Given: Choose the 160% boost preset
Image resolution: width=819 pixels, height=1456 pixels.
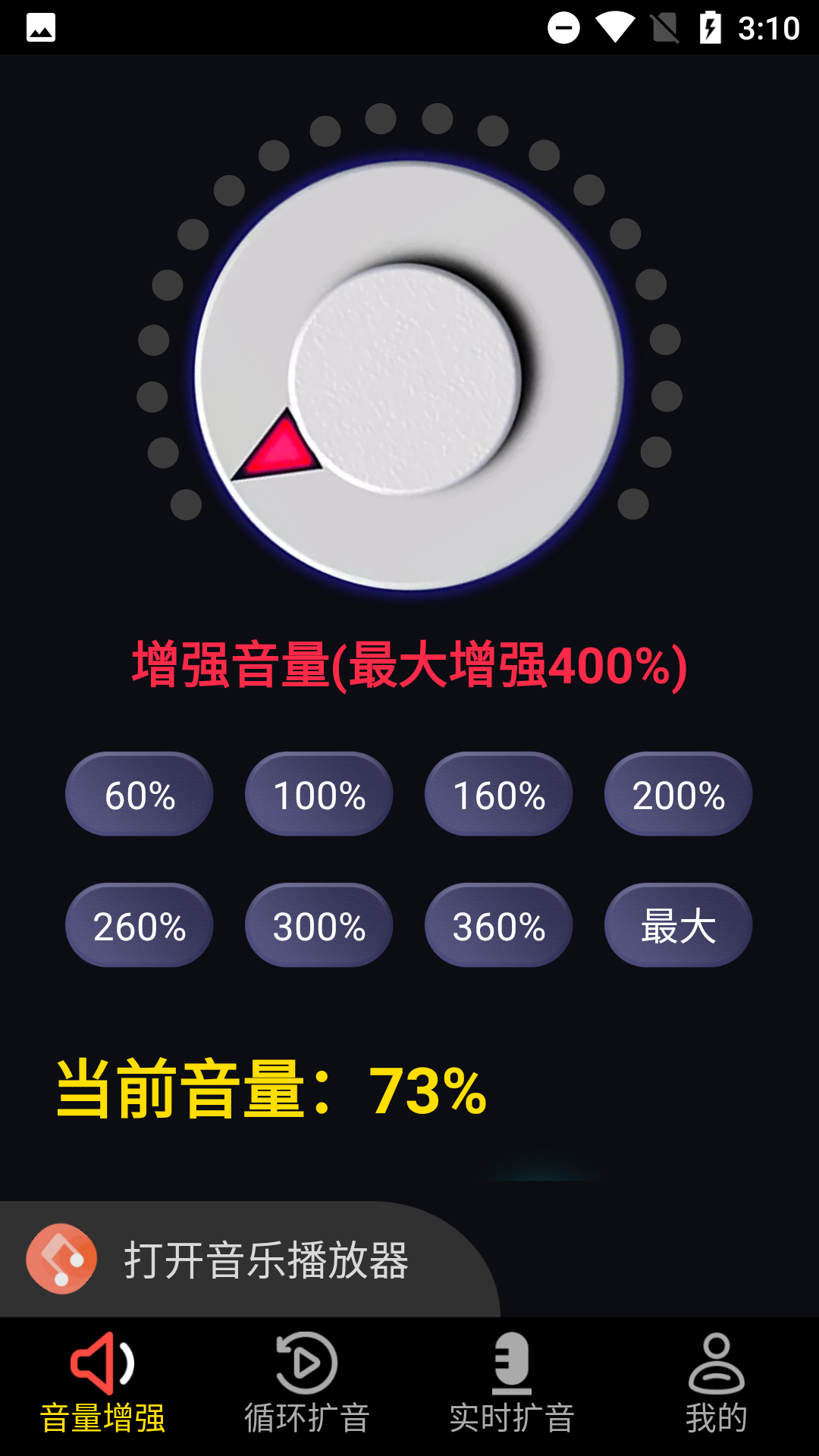Looking at the screenshot, I should 499,795.
